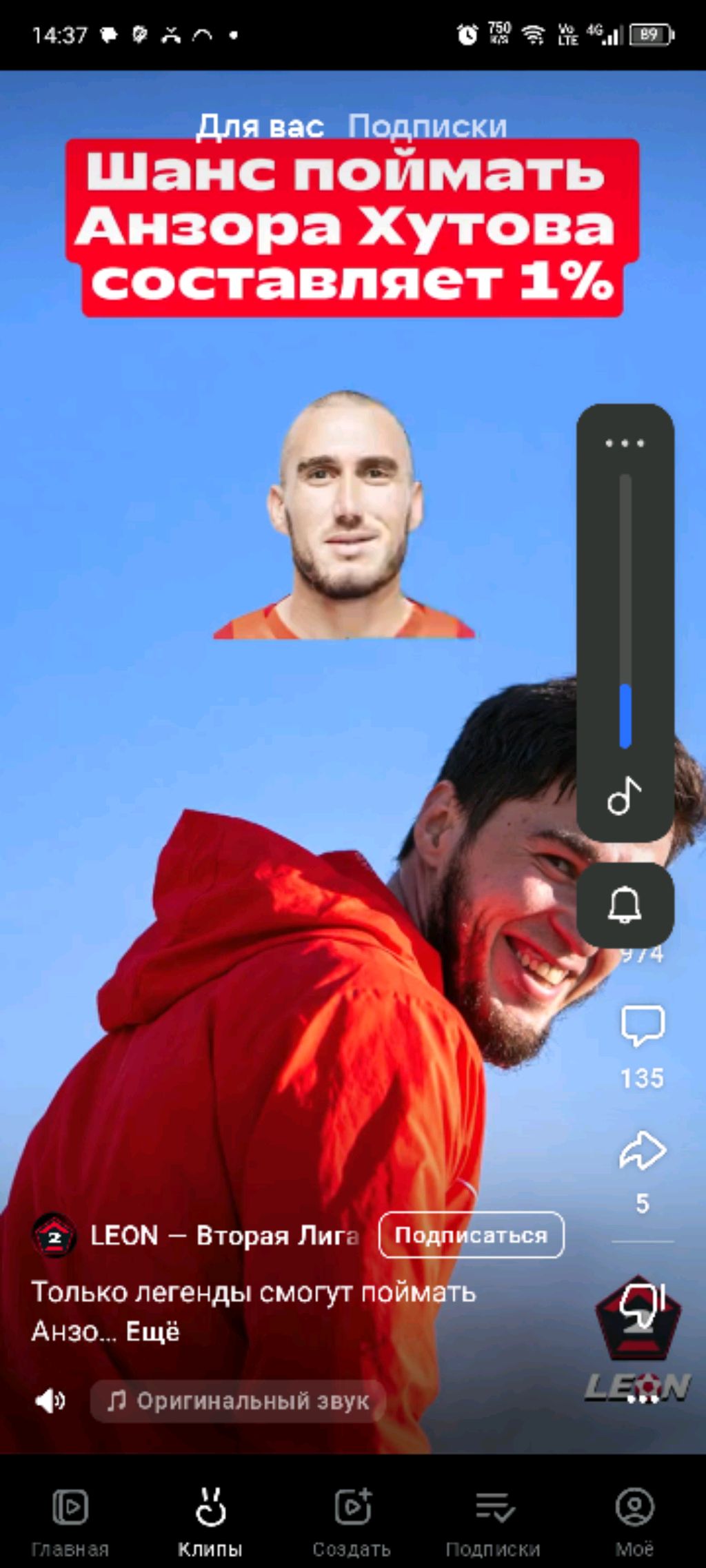Open the volume panel's three-dot options

click(625, 443)
